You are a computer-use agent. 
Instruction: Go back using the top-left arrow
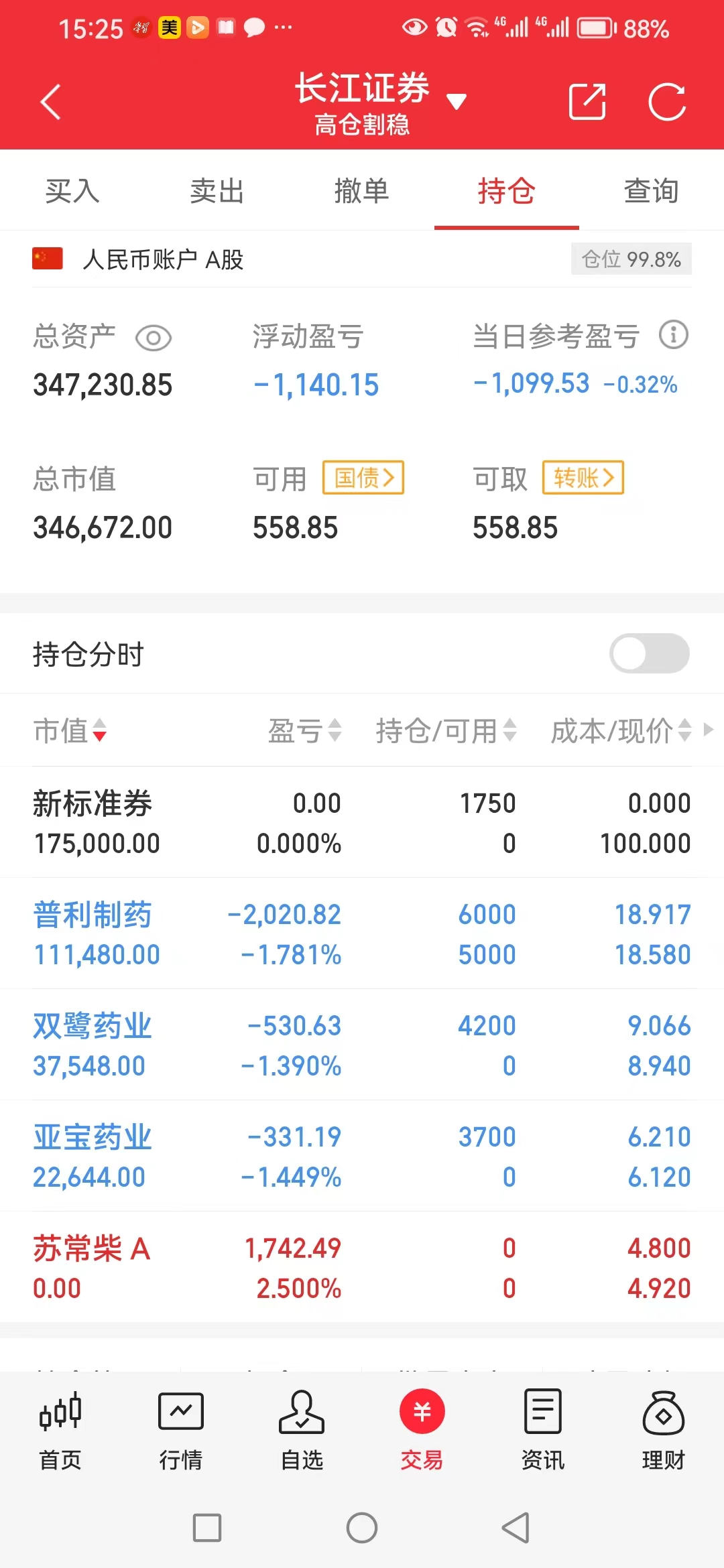pyautogui.click(x=50, y=101)
